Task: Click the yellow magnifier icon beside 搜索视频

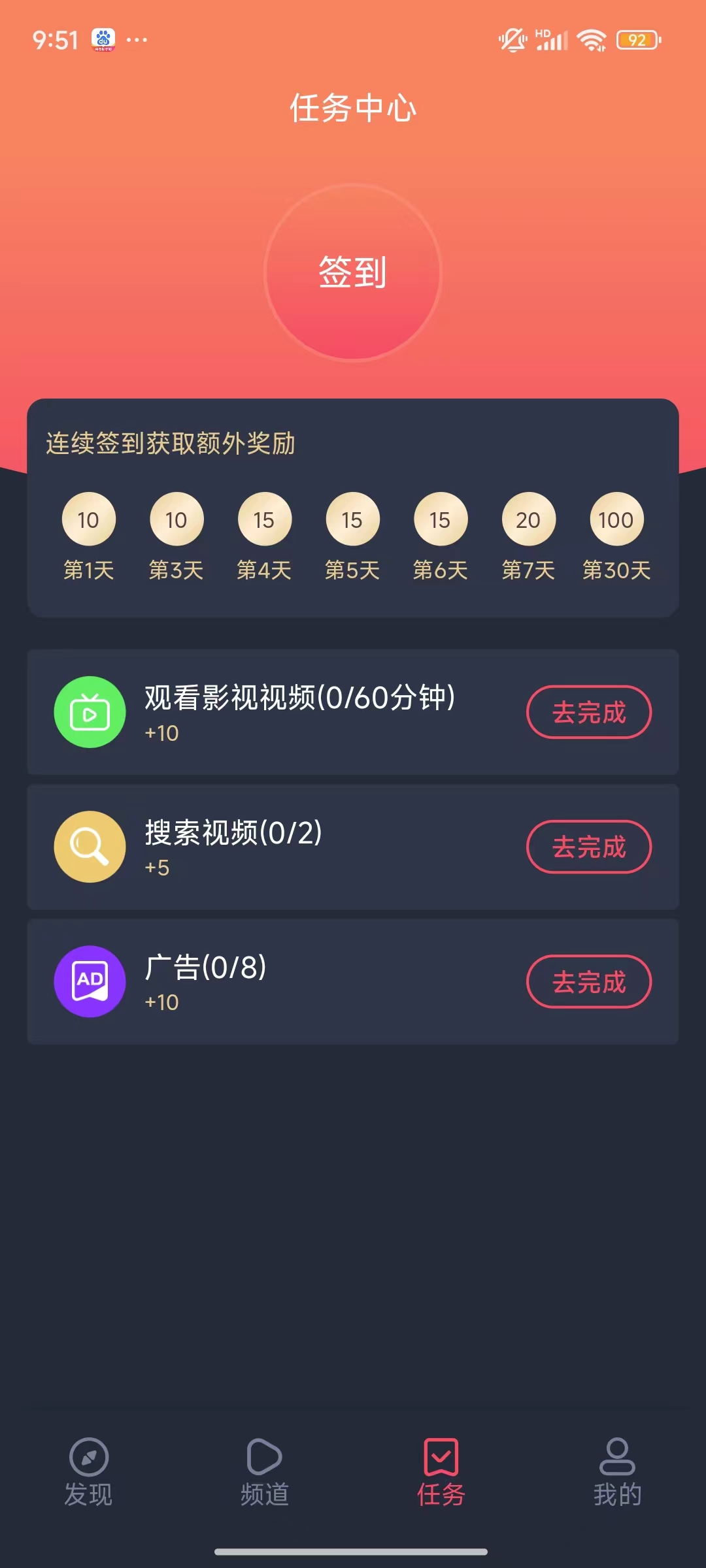Action: [90, 846]
